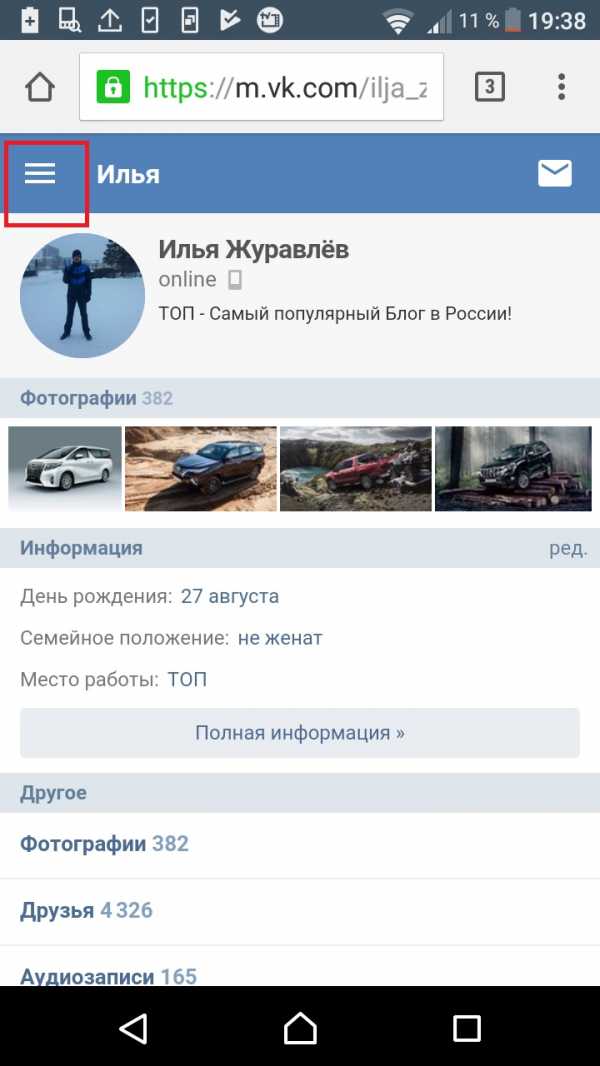Open the red pickup truck photo
Image resolution: width=600 pixels, height=1066 pixels.
pos(356,468)
